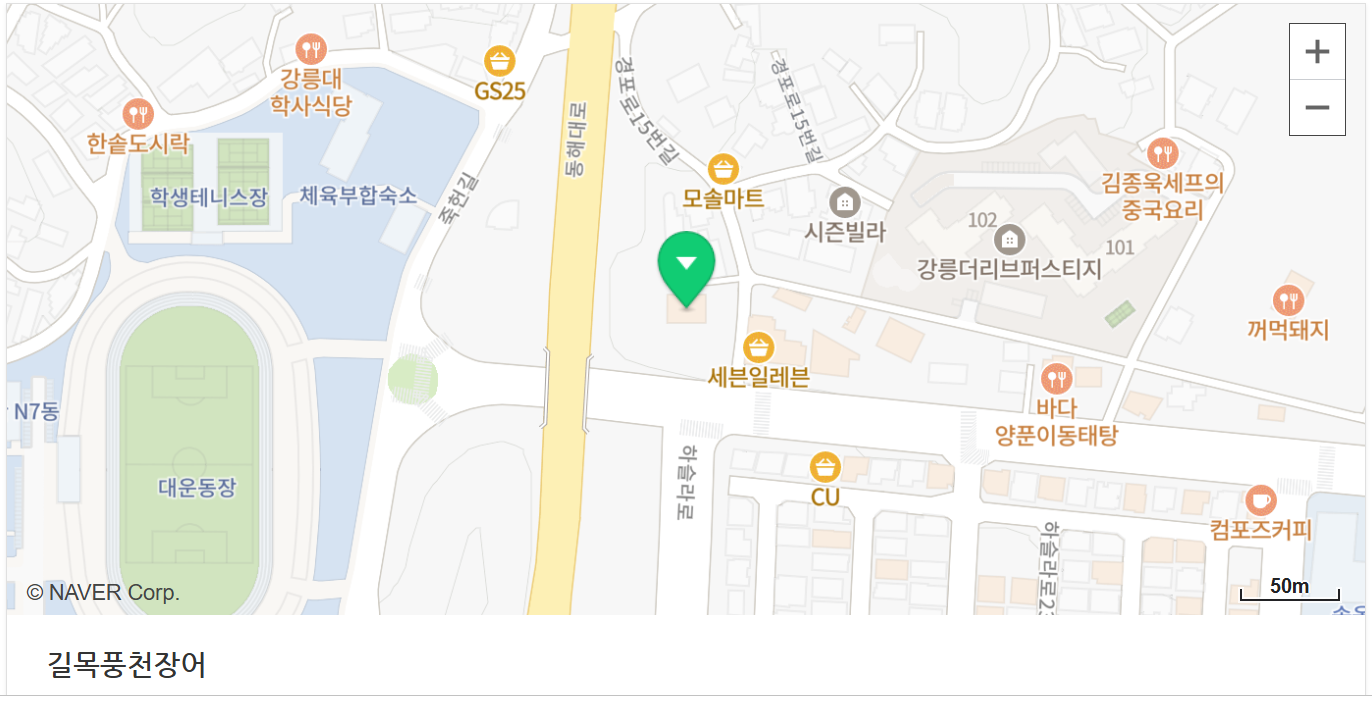Open 김종욱셰프의 중국요리 restaurant marker
Viewport: 1372px width, 703px height.
point(1162,153)
